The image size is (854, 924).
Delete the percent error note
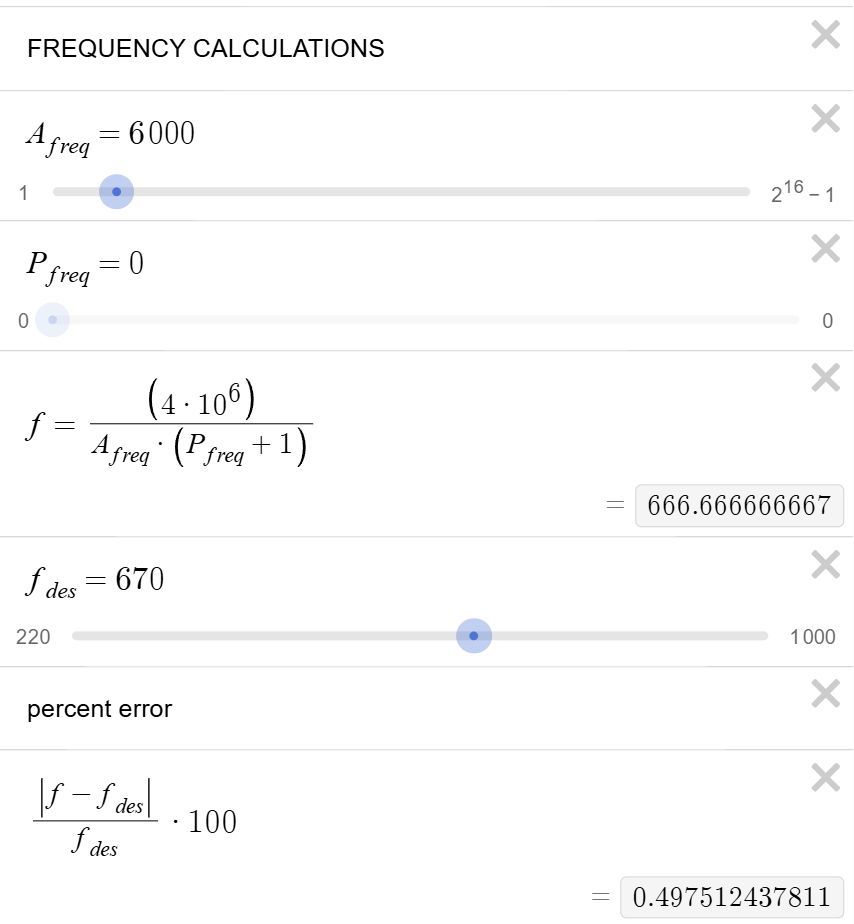point(825,694)
